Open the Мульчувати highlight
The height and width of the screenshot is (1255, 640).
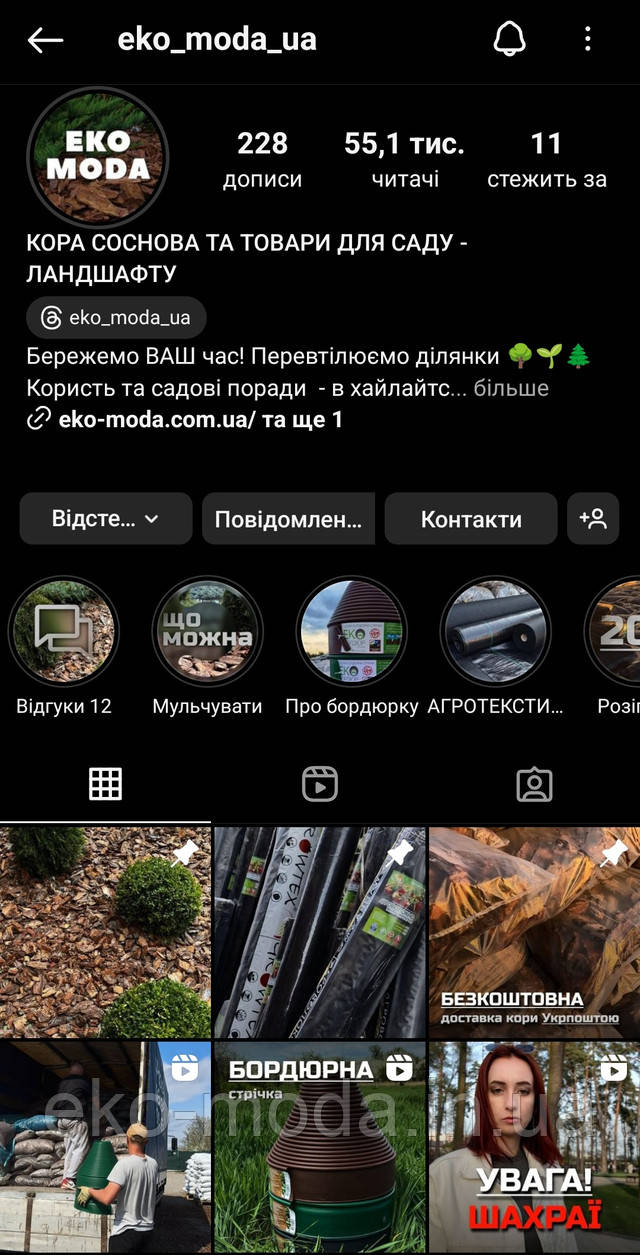[x=207, y=630]
